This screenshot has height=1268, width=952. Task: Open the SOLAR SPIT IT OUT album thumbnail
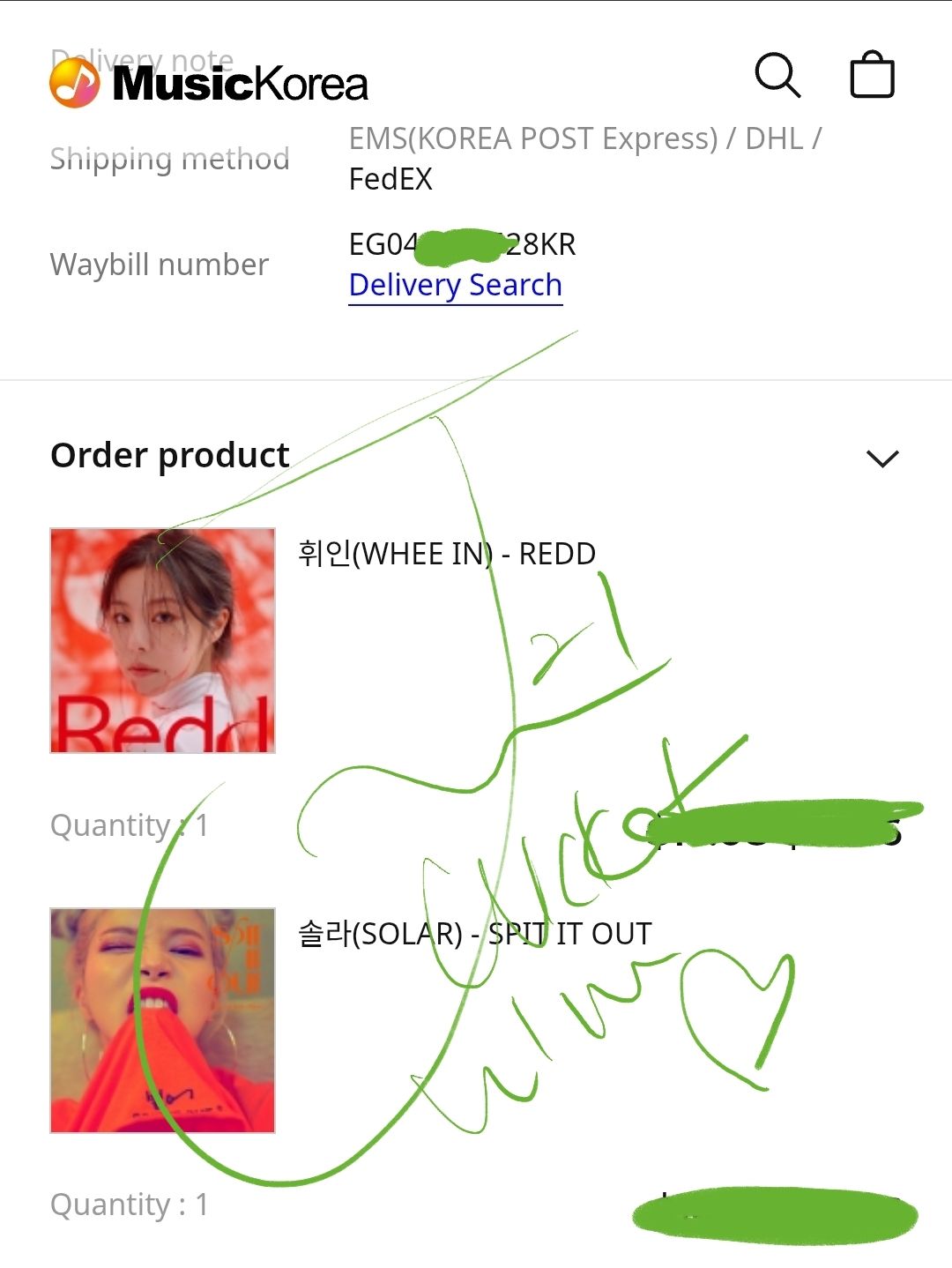coord(163,1020)
